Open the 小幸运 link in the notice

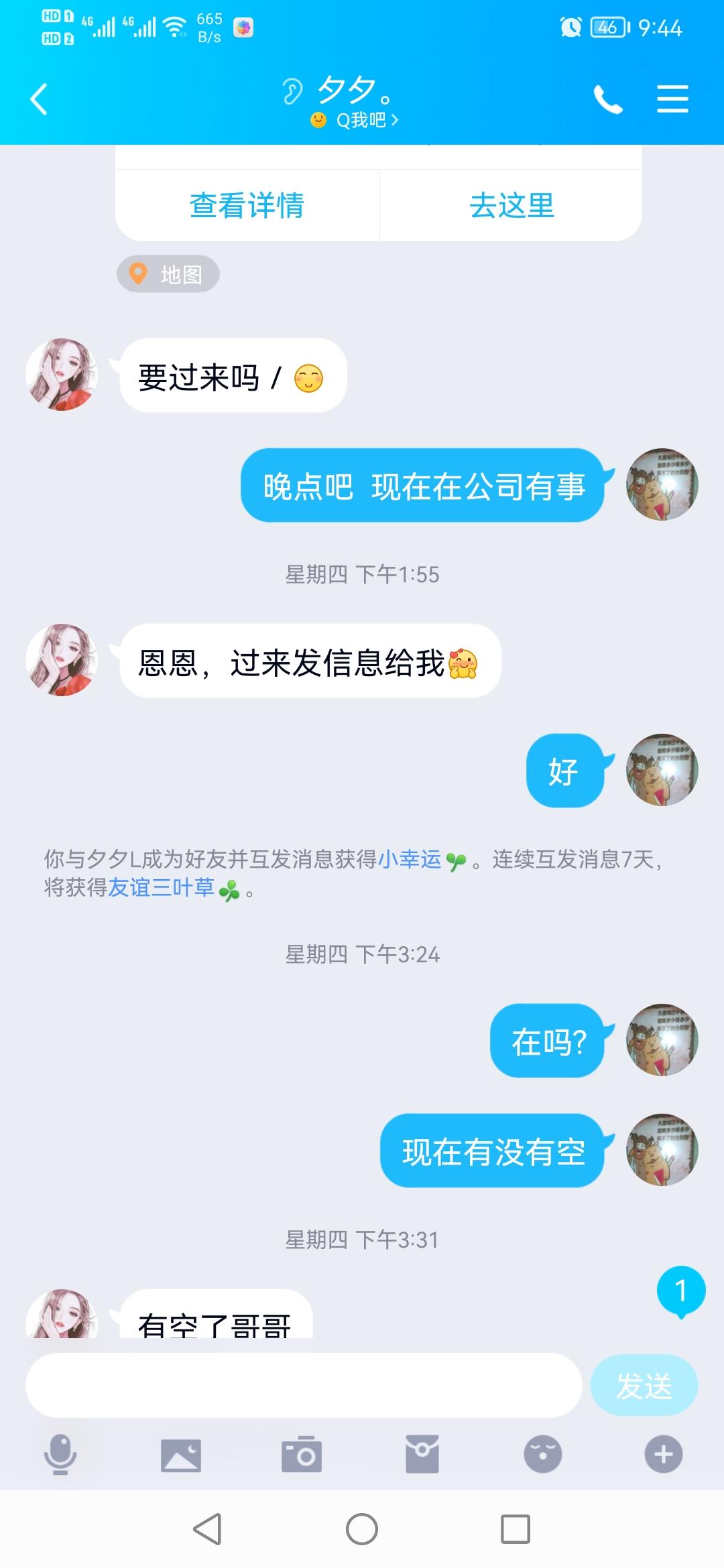410,859
